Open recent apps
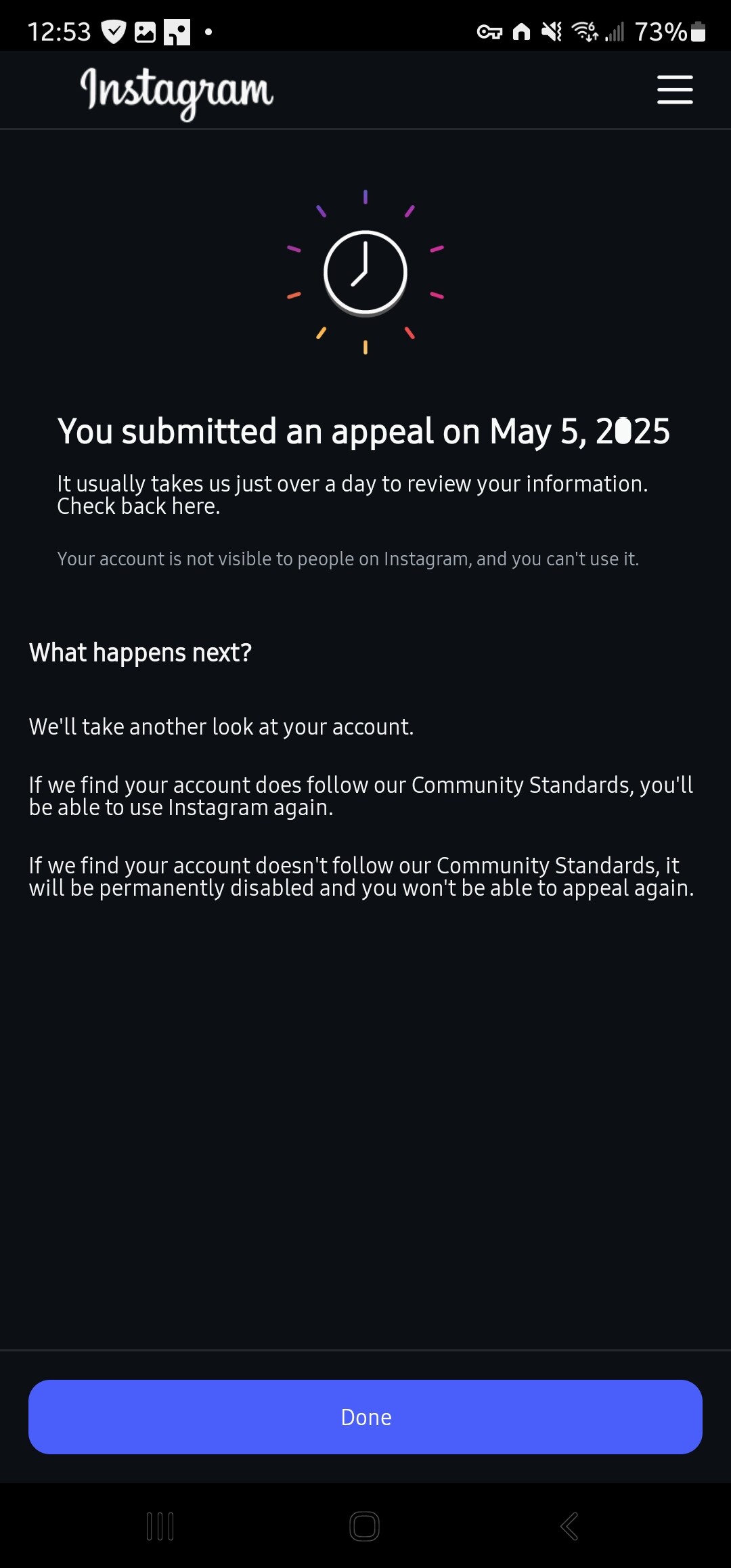The width and height of the screenshot is (731, 1568). click(x=160, y=1526)
